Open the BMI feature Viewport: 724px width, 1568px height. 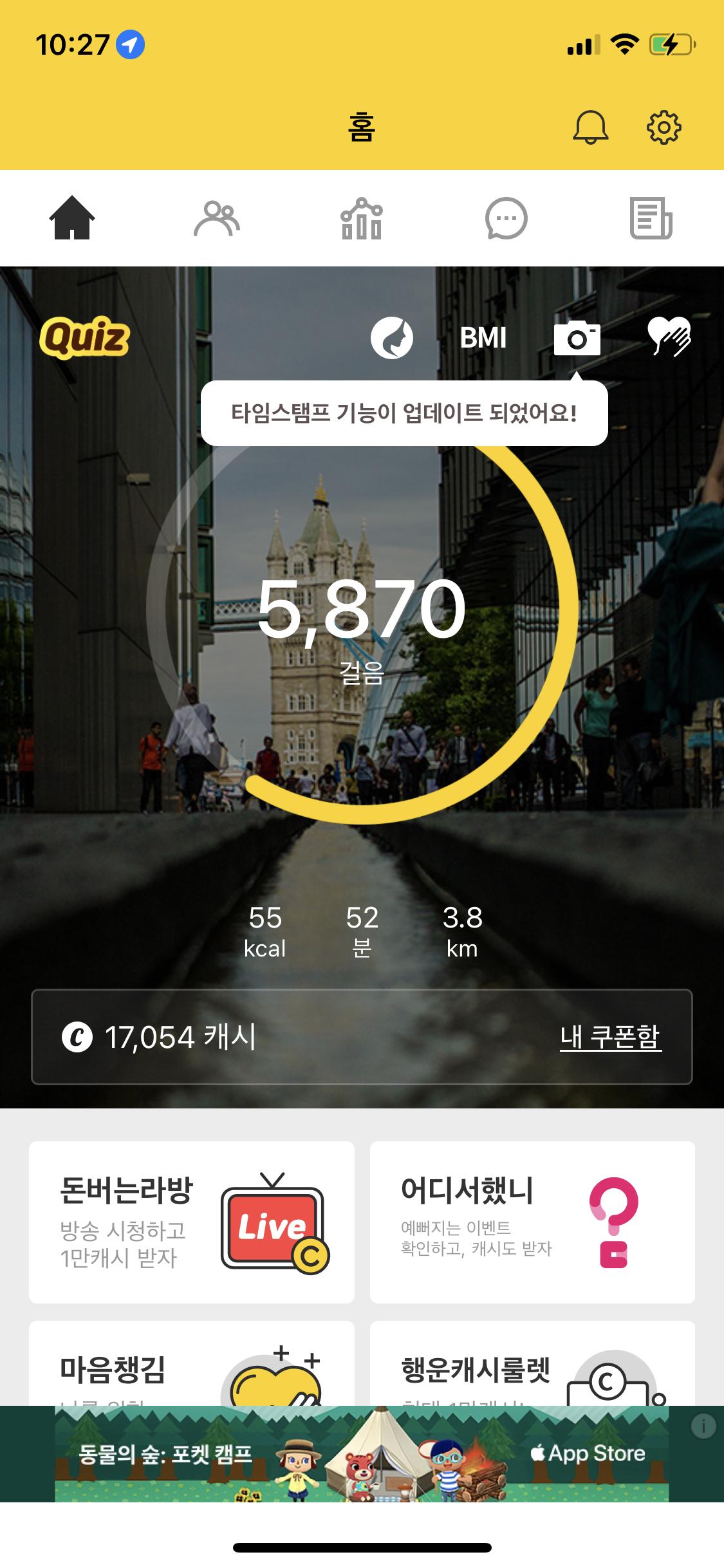coord(483,338)
